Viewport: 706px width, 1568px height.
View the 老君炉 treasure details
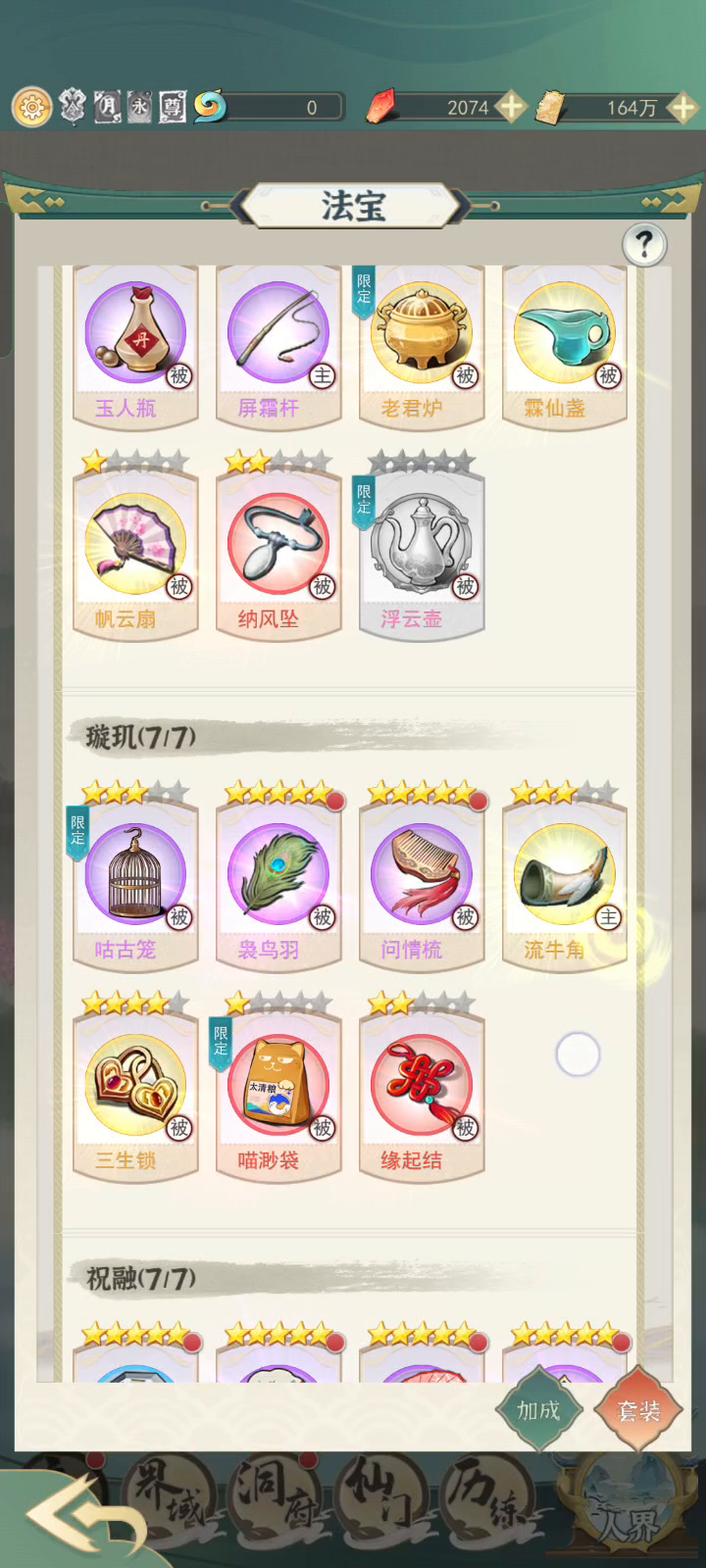pyautogui.click(x=422, y=346)
